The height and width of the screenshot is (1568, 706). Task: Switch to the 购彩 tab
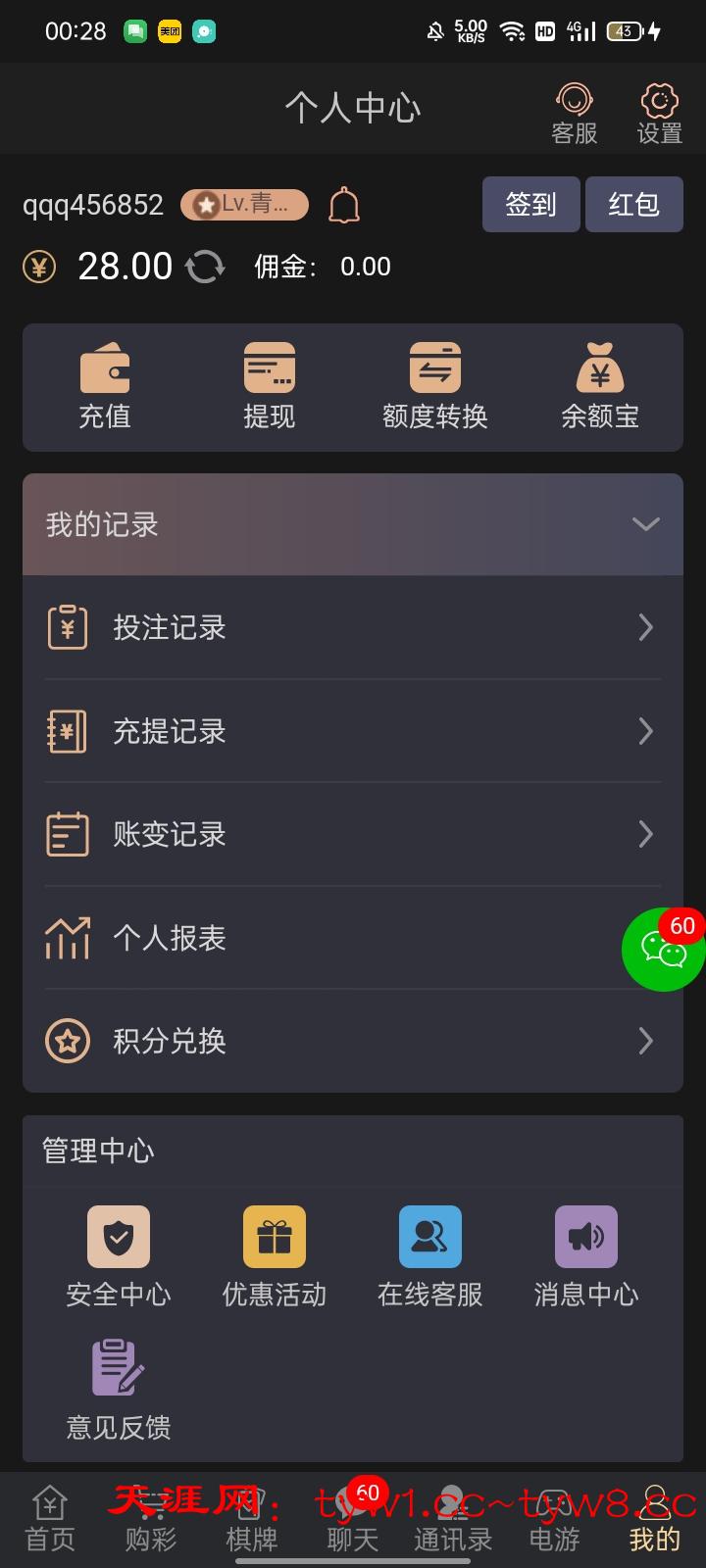point(149,1519)
